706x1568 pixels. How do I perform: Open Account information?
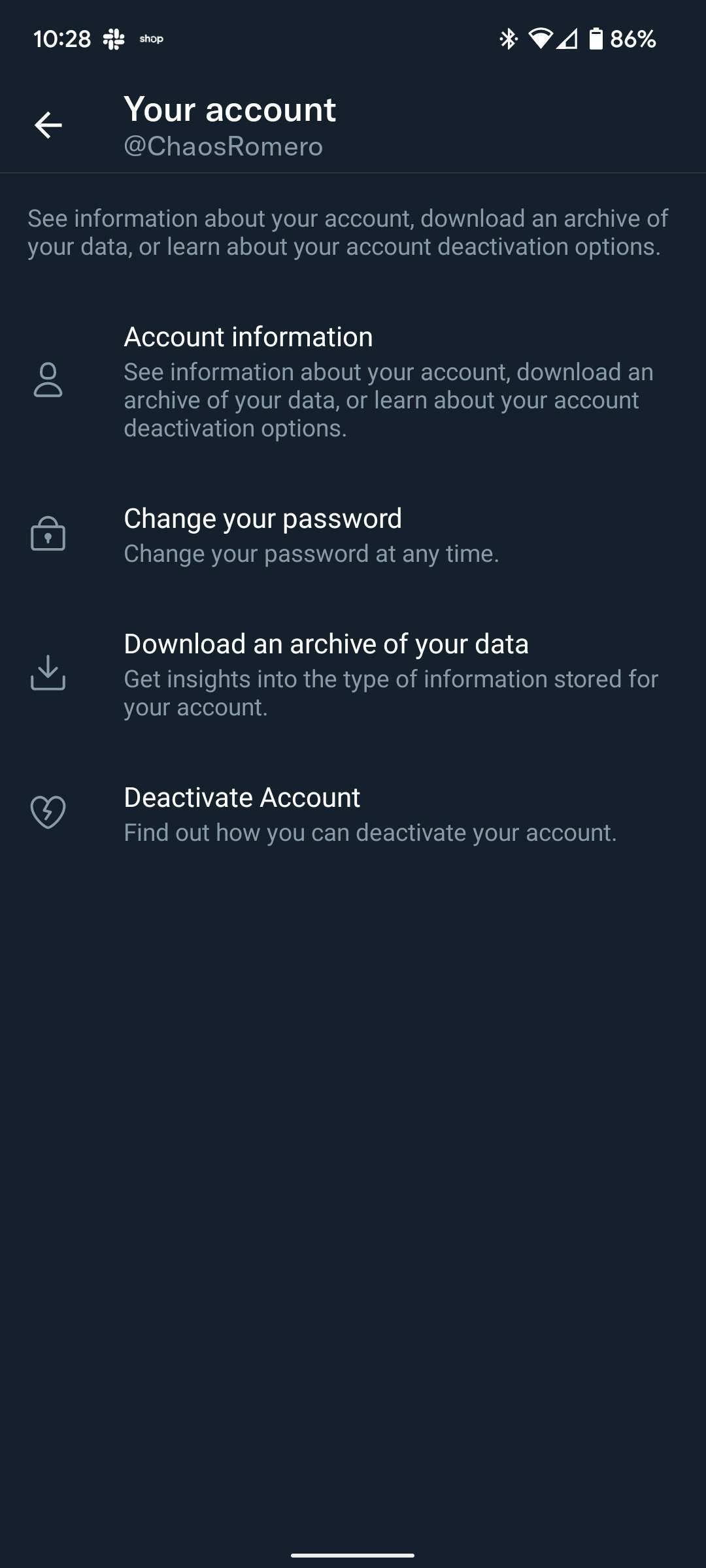point(353,381)
